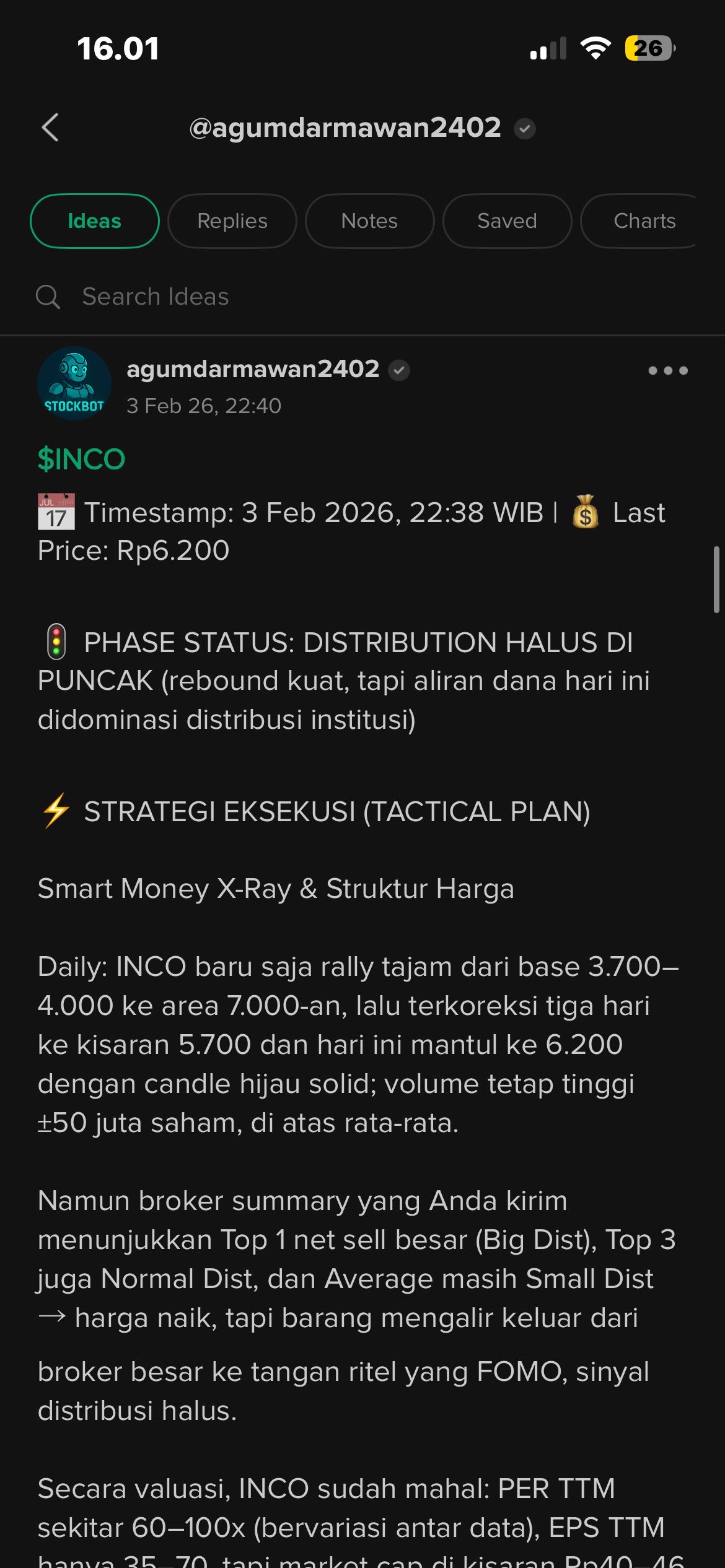Tap the Wi-Fi indicator in status bar
This screenshot has height=1568, width=725.
tap(596, 47)
